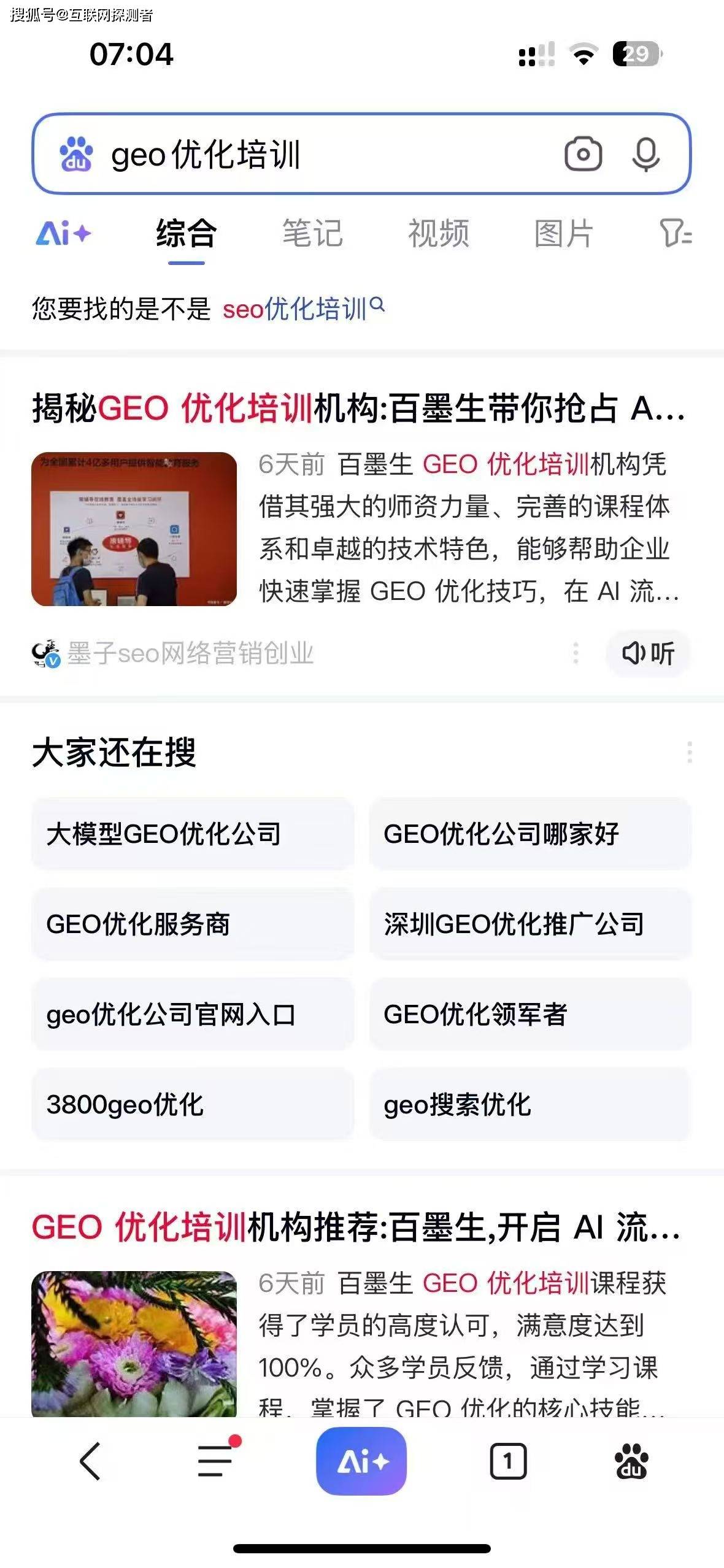Switch to the 视频 tab
This screenshot has width=724, height=1568.
pyautogui.click(x=439, y=234)
